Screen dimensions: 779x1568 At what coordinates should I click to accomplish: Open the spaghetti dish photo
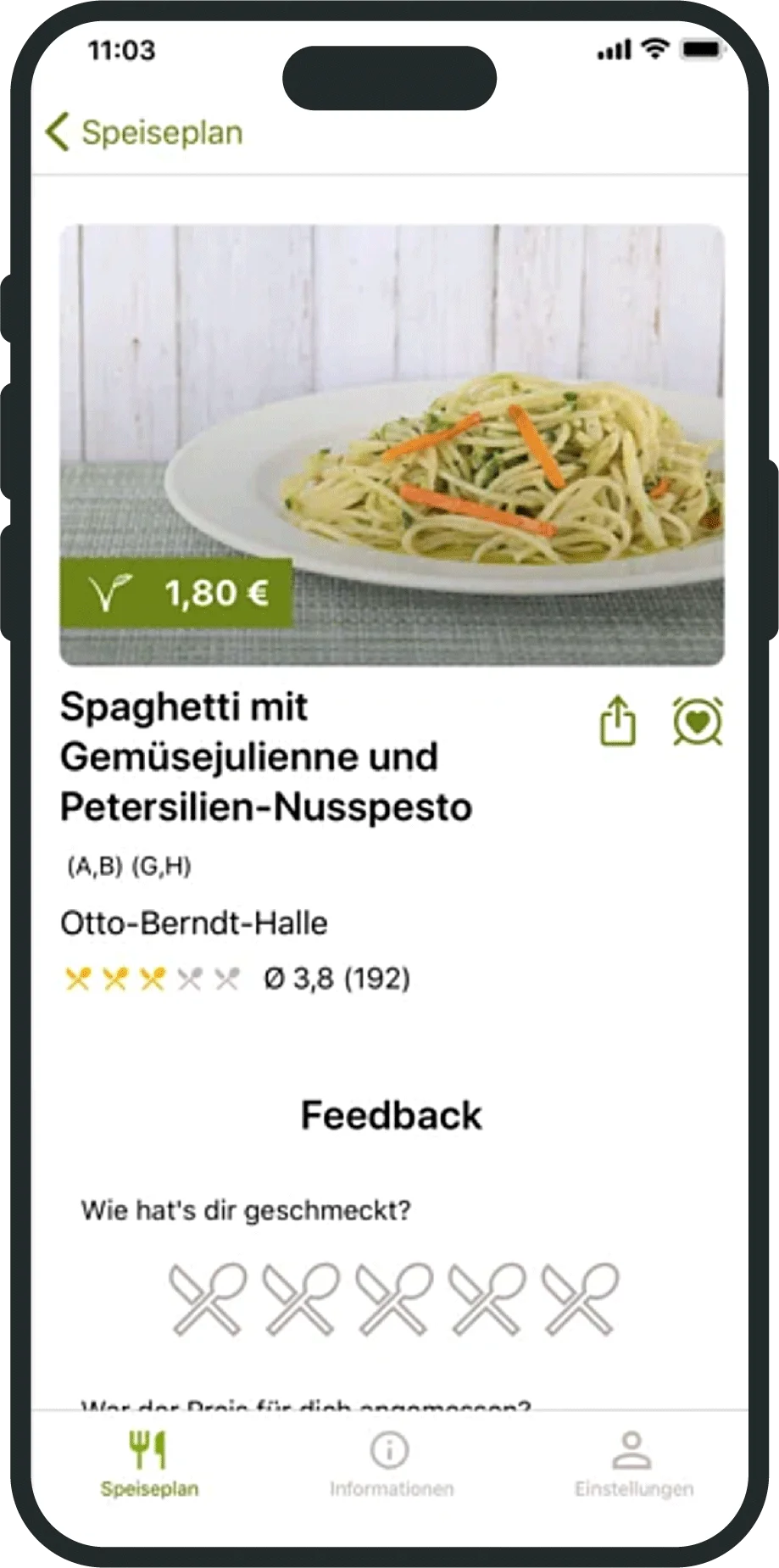click(x=392, y=444)
